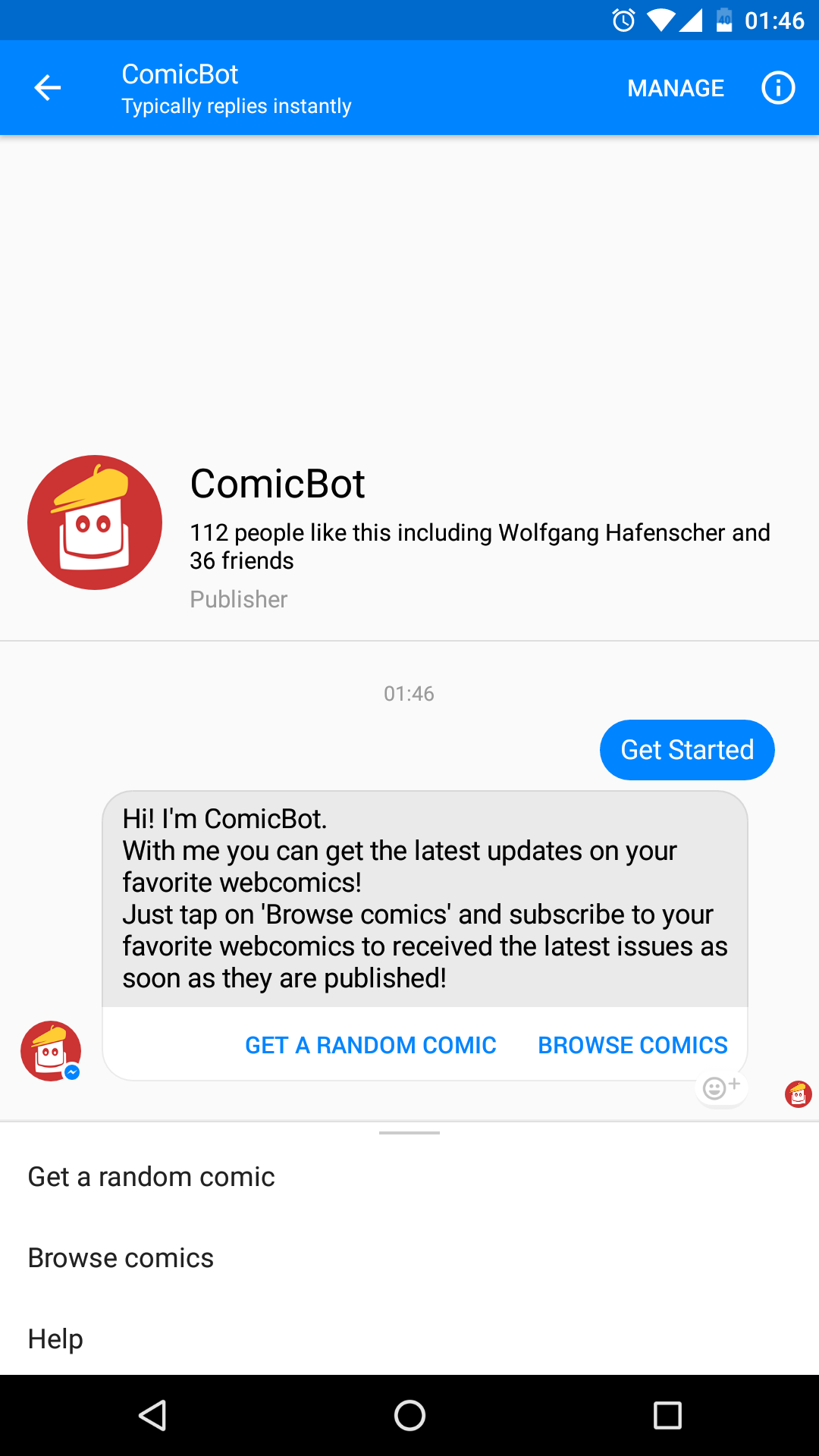The height and width of the screenshot is (1456, 819).
Task: Collapse the menu using the drag handle
Action: (409, 1133)
